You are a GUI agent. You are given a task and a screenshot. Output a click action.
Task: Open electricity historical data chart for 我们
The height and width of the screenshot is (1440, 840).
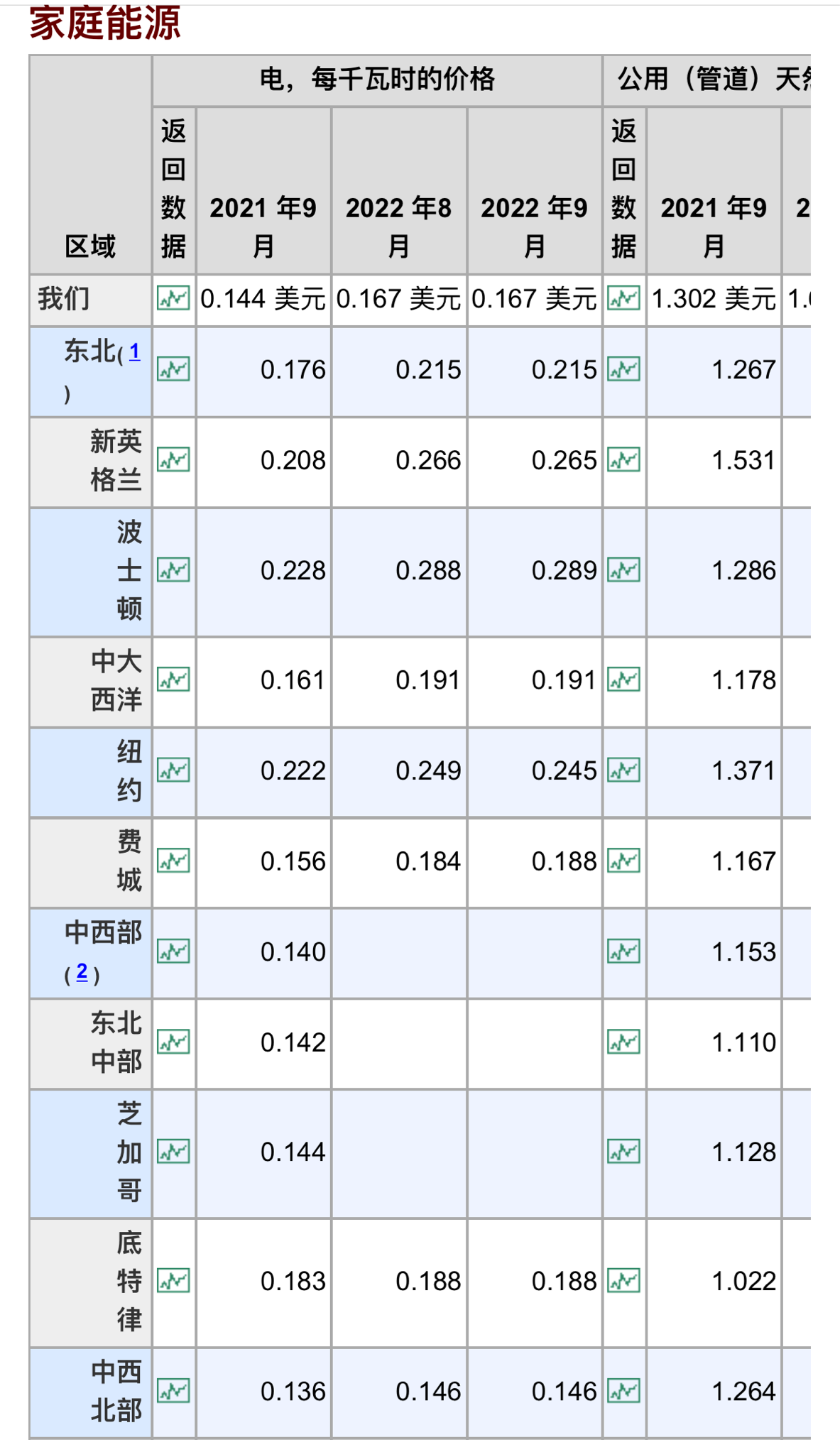tap(173, 298)
